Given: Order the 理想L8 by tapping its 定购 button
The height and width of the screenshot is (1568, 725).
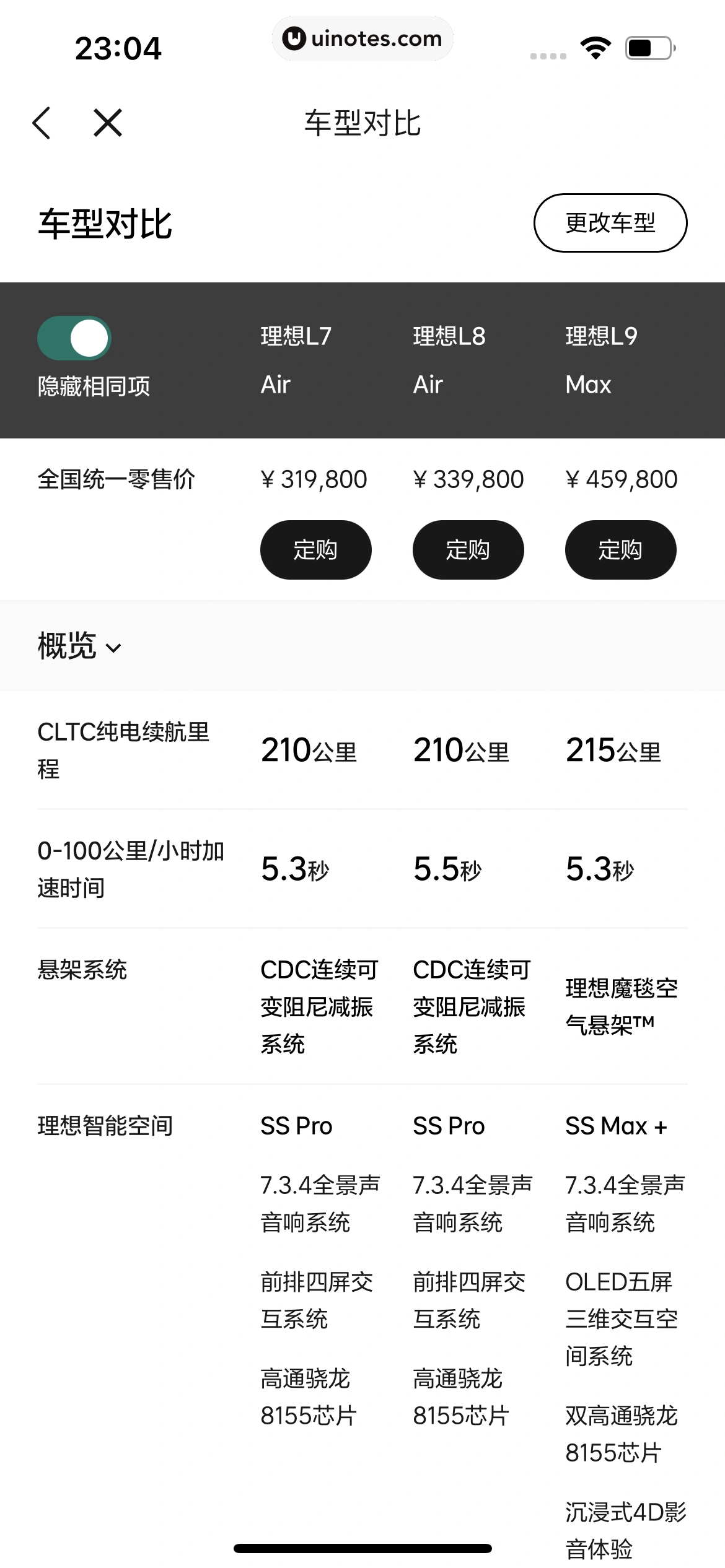Looking at the screenshot, I should 468,549.
